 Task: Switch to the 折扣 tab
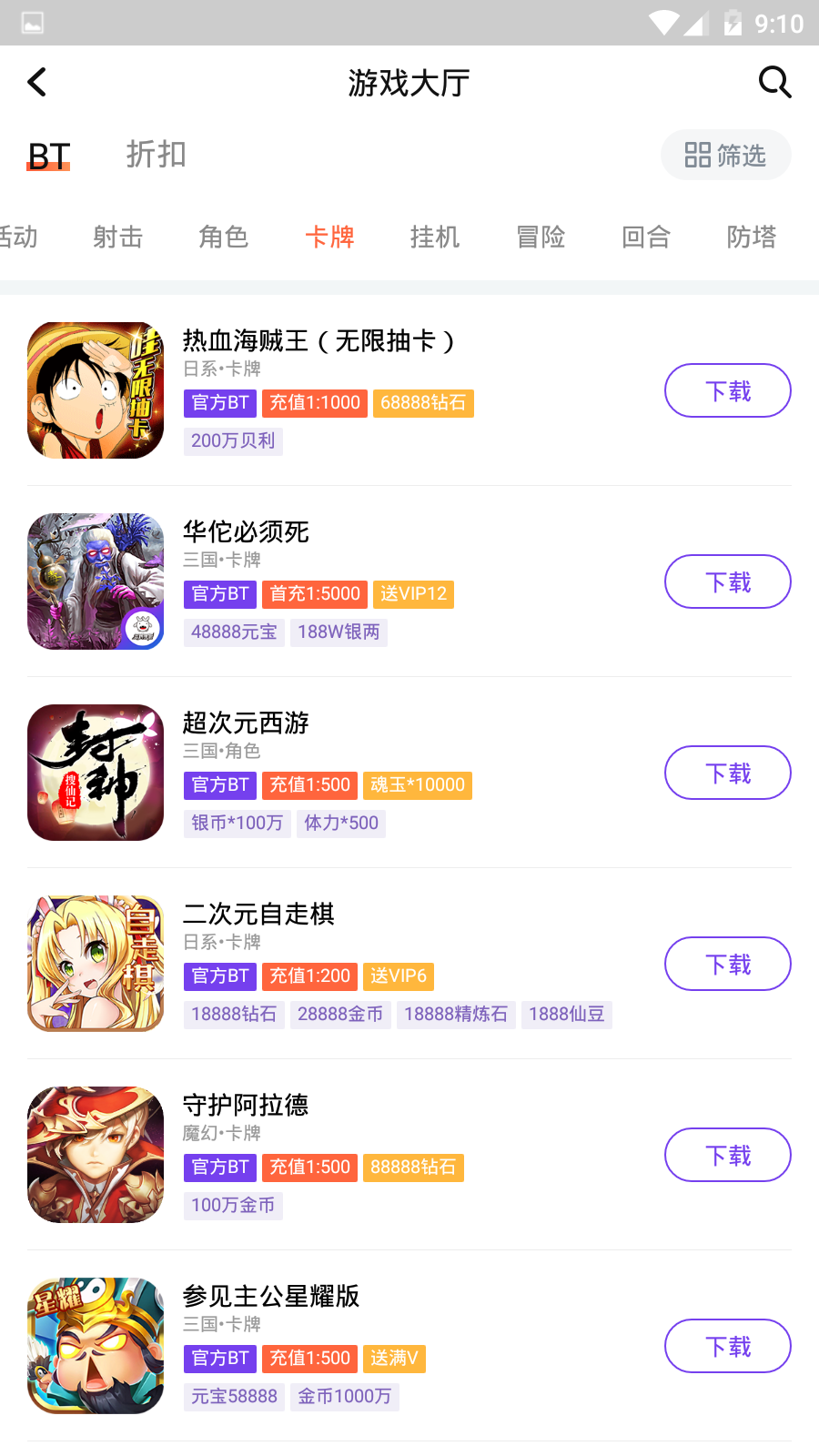point(156,155)
